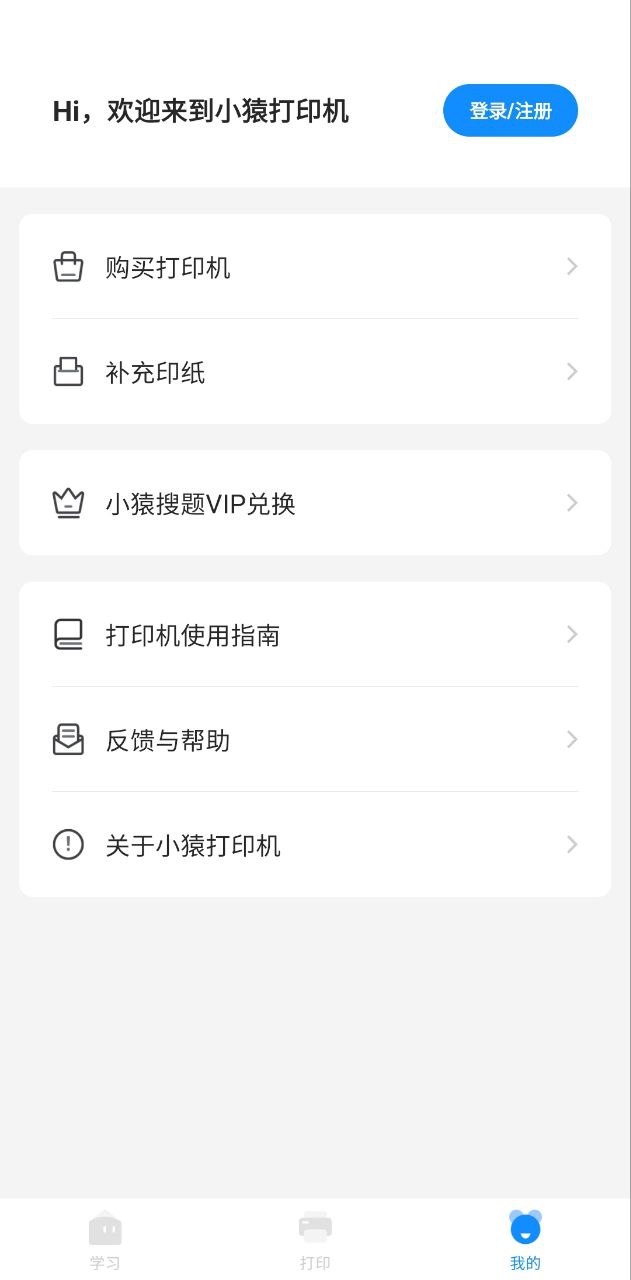Open the 购买打印机 row
The image size is (631, 1280).
(314, 267)
